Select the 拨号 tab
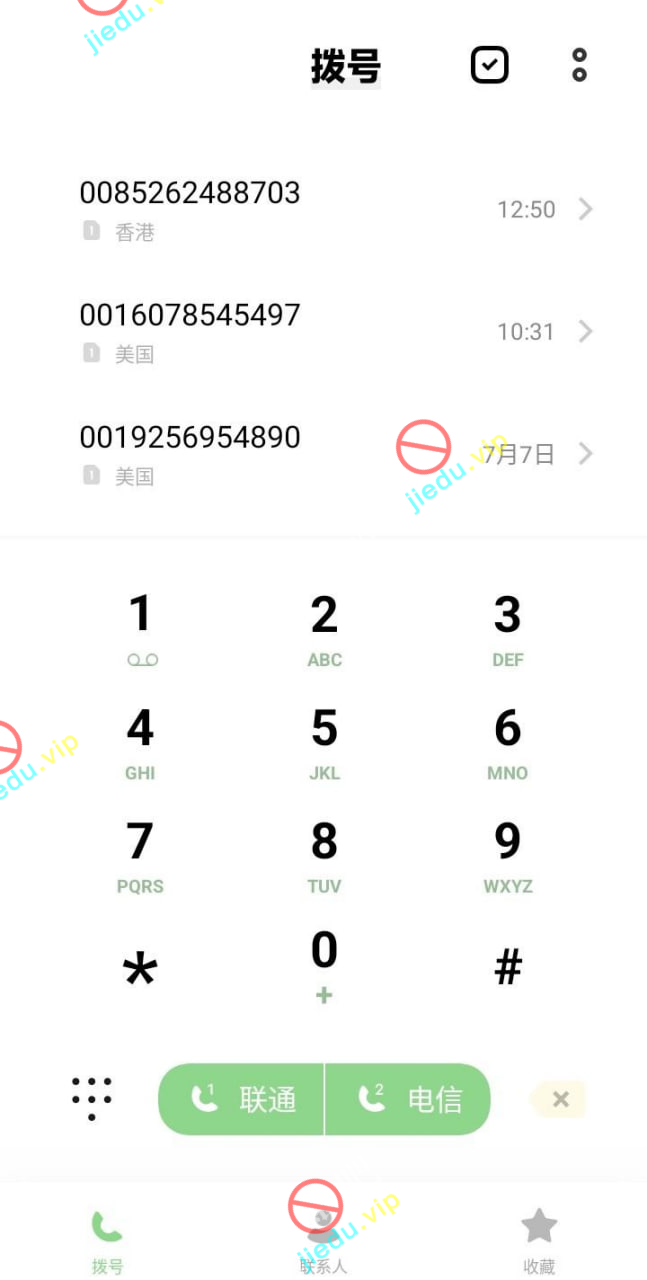The height and width of the screenshot is (1280, 647). [107, 1240]
